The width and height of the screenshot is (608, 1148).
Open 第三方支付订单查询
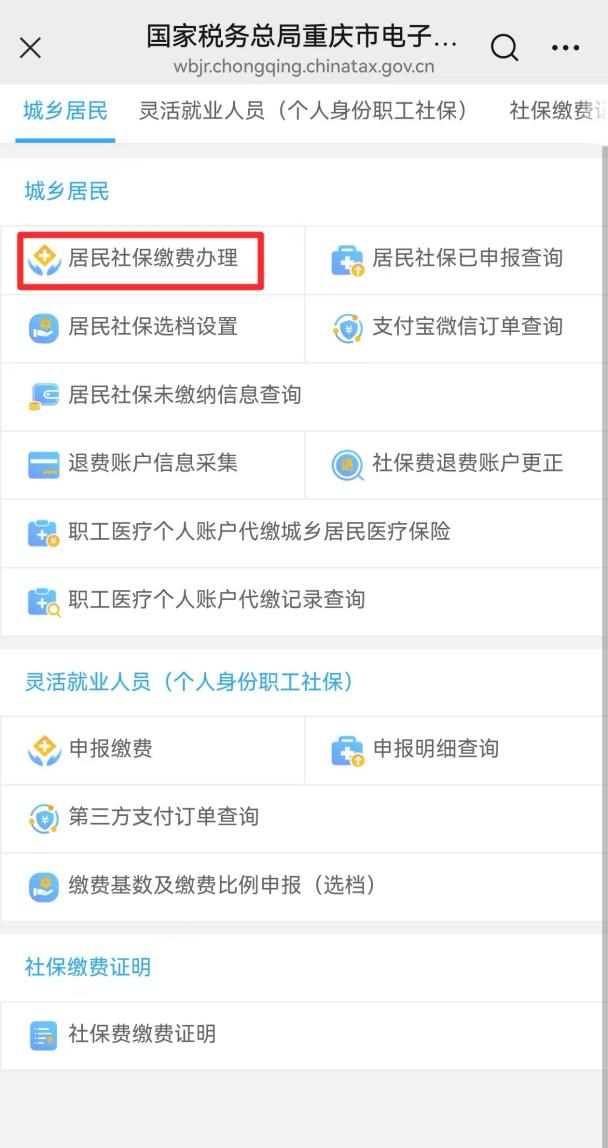pyautogui.click(x=163, y=817)
